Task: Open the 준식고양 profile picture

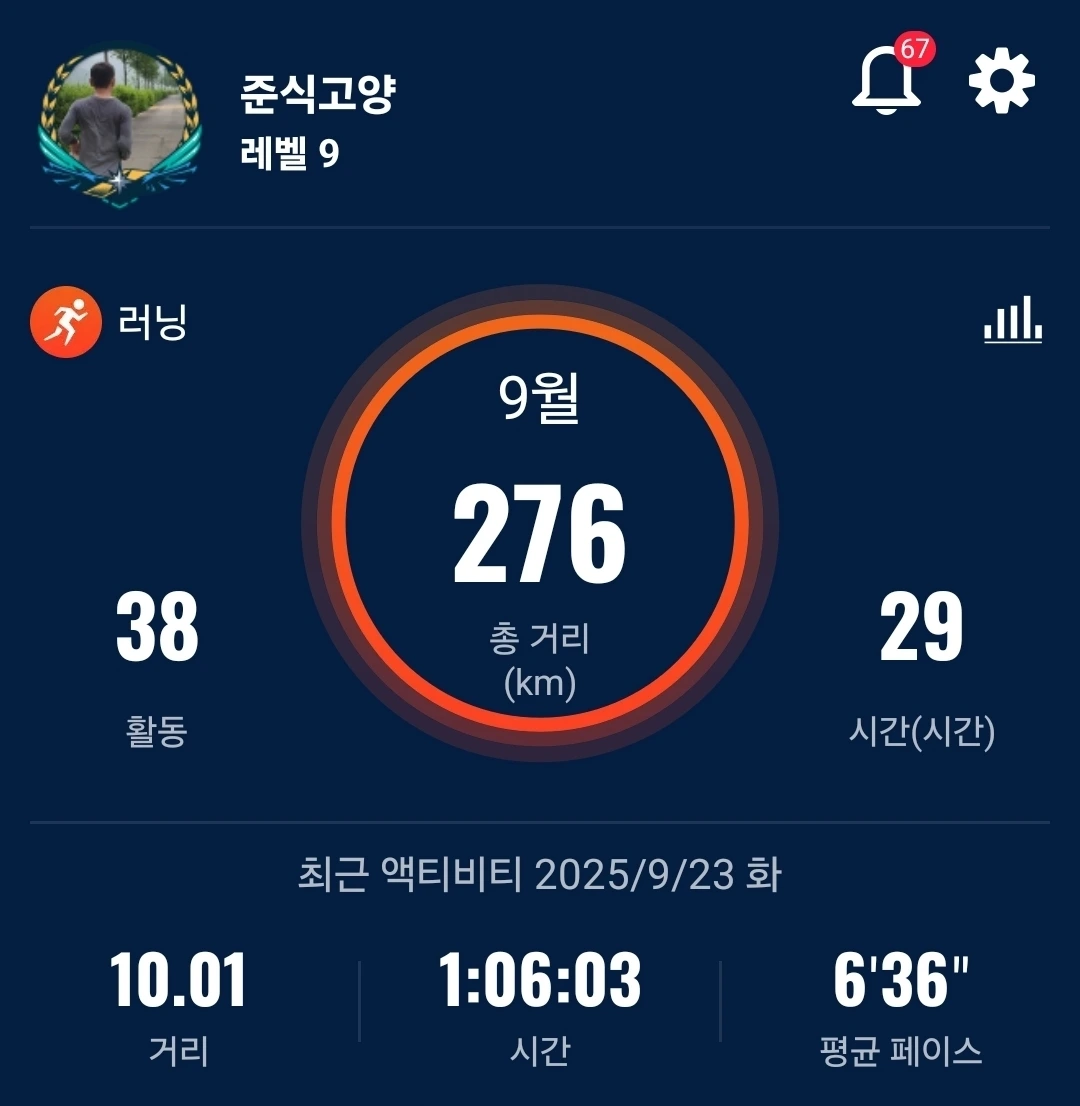Action: (x=120, y=125)
